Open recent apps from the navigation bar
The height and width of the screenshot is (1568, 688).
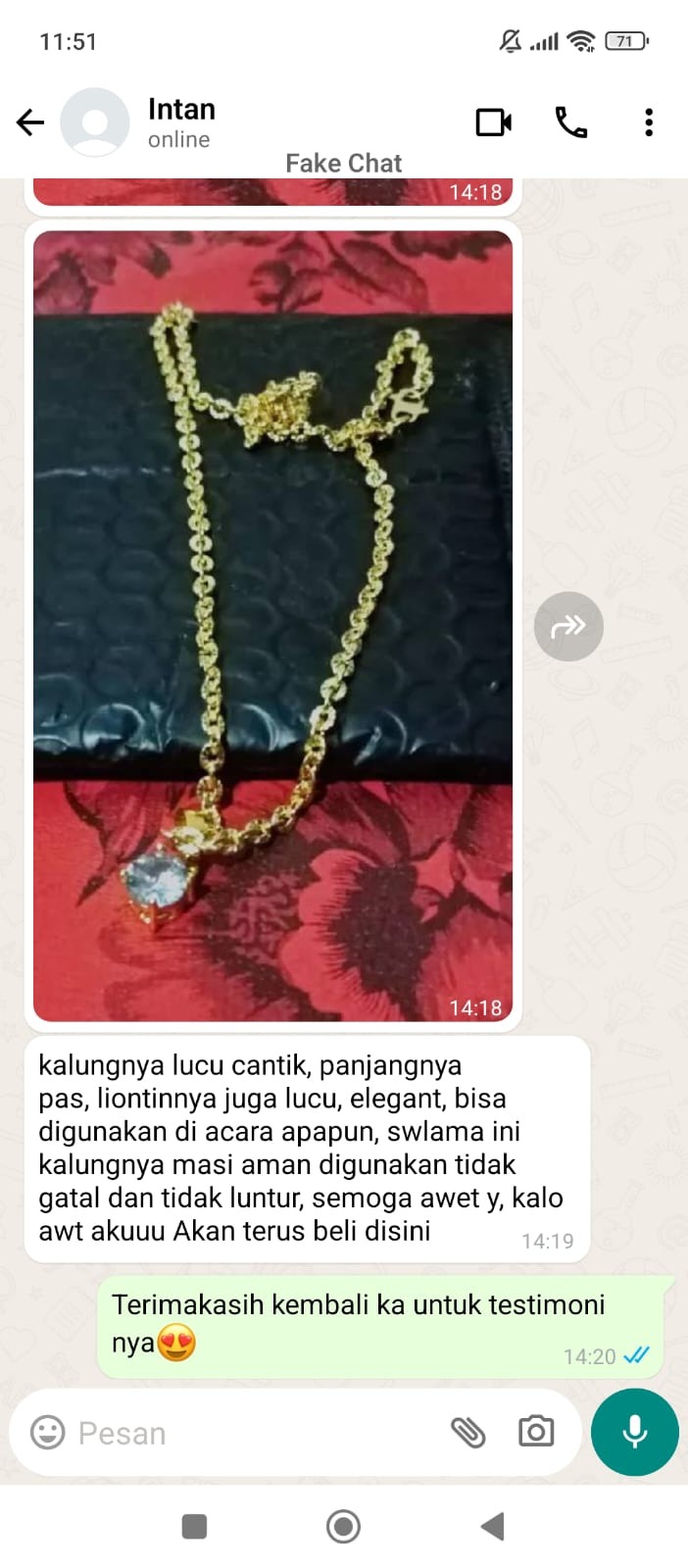(x=194, y=1526)
